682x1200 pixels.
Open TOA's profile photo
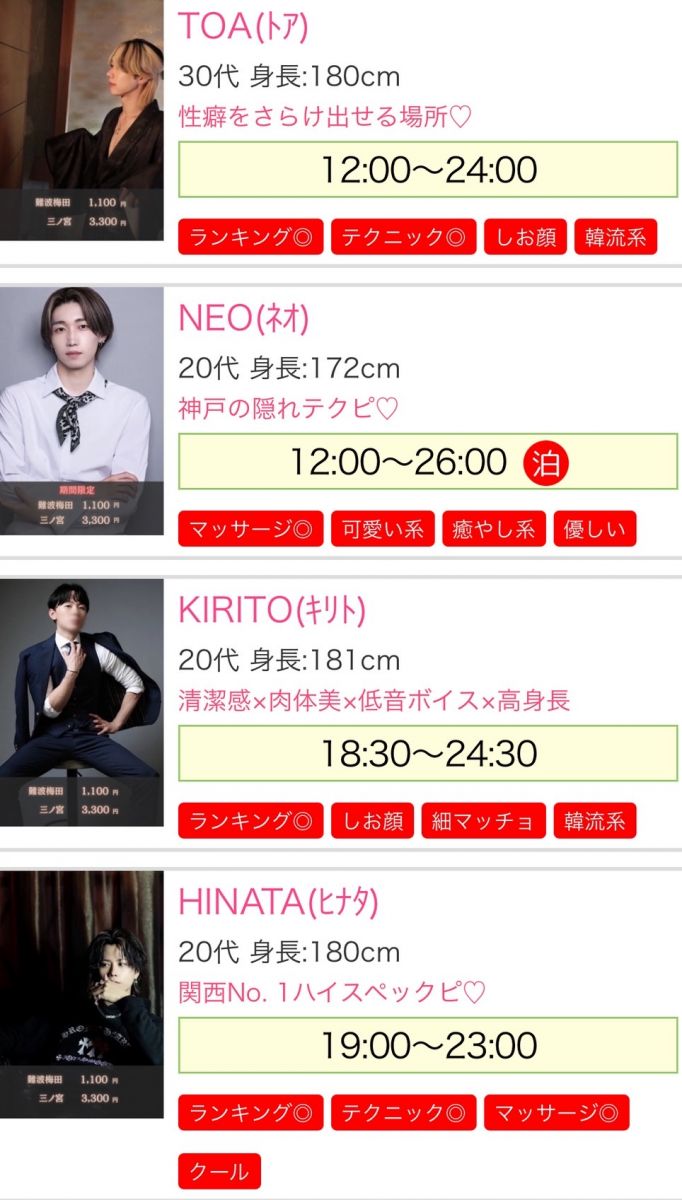[81, 120]
